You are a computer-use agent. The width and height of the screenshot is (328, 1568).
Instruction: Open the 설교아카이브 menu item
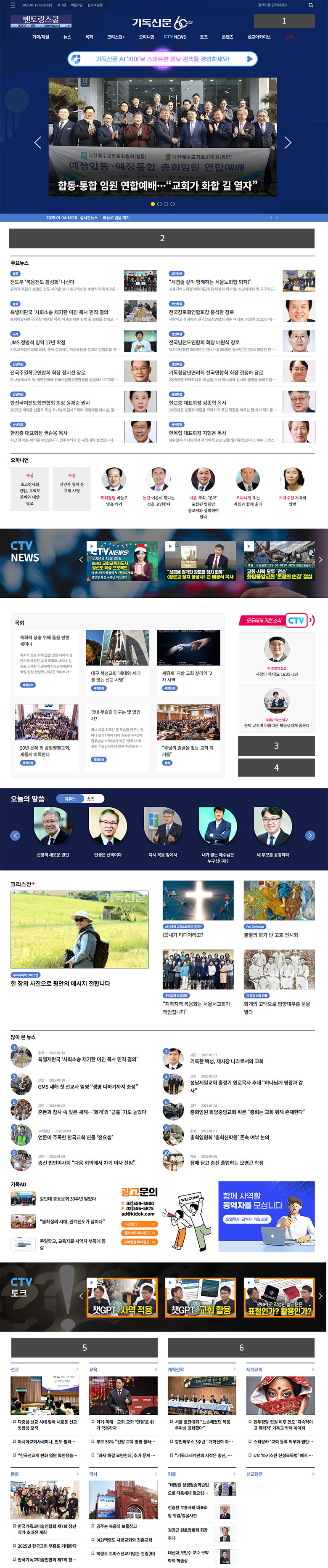[259, 37]
